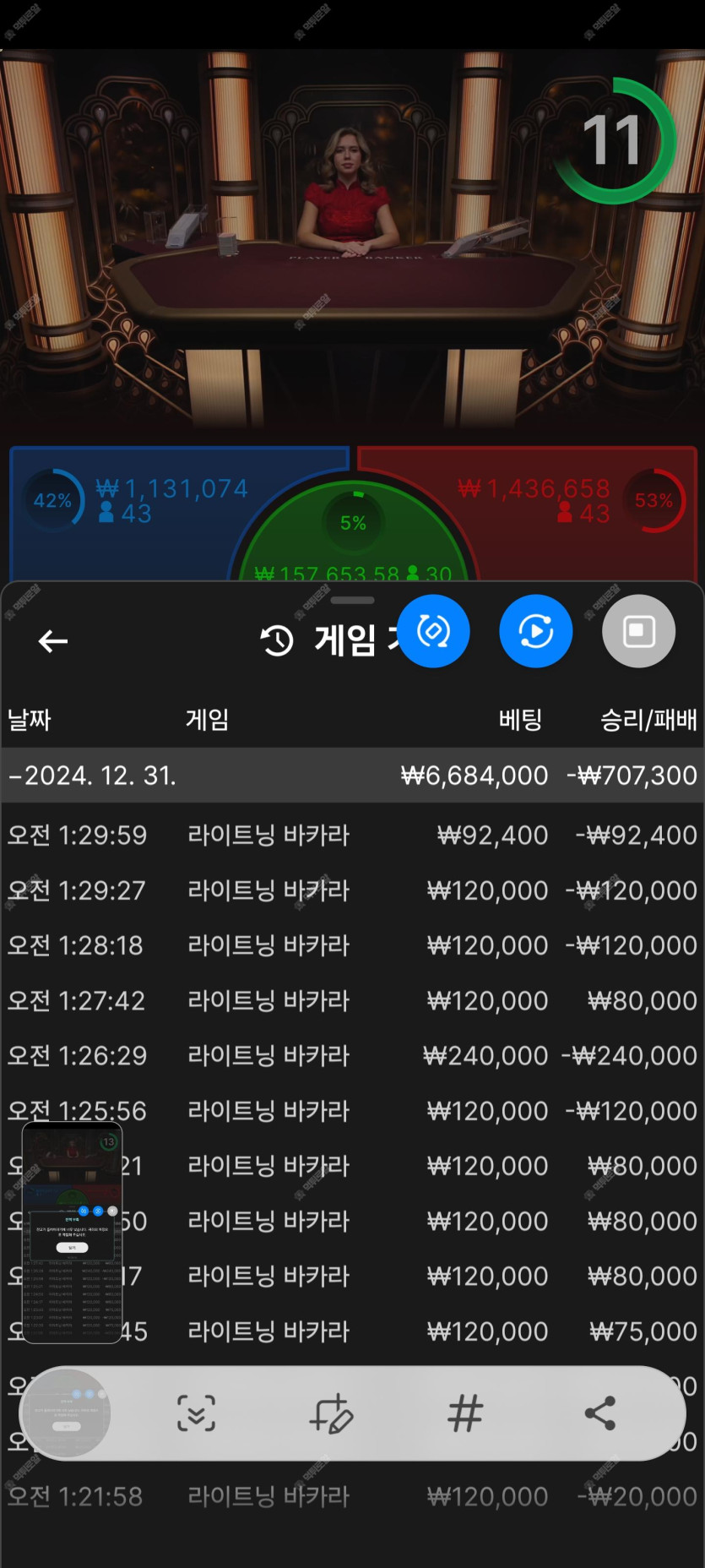705x1568 pixels.
Task: Go back from the game history panel
Action: click(53, 641)
